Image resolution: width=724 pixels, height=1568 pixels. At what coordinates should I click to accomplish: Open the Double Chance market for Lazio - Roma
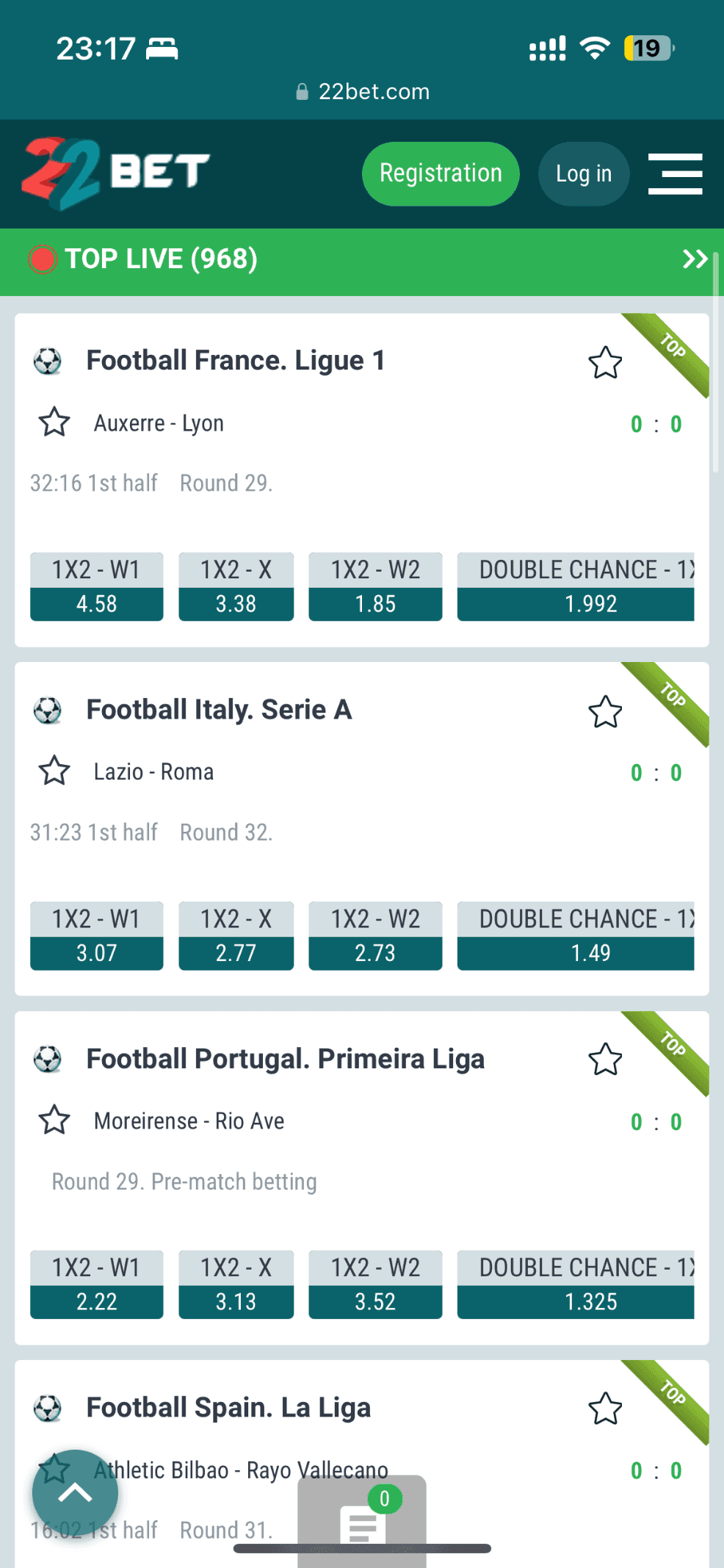click(576, 935)
